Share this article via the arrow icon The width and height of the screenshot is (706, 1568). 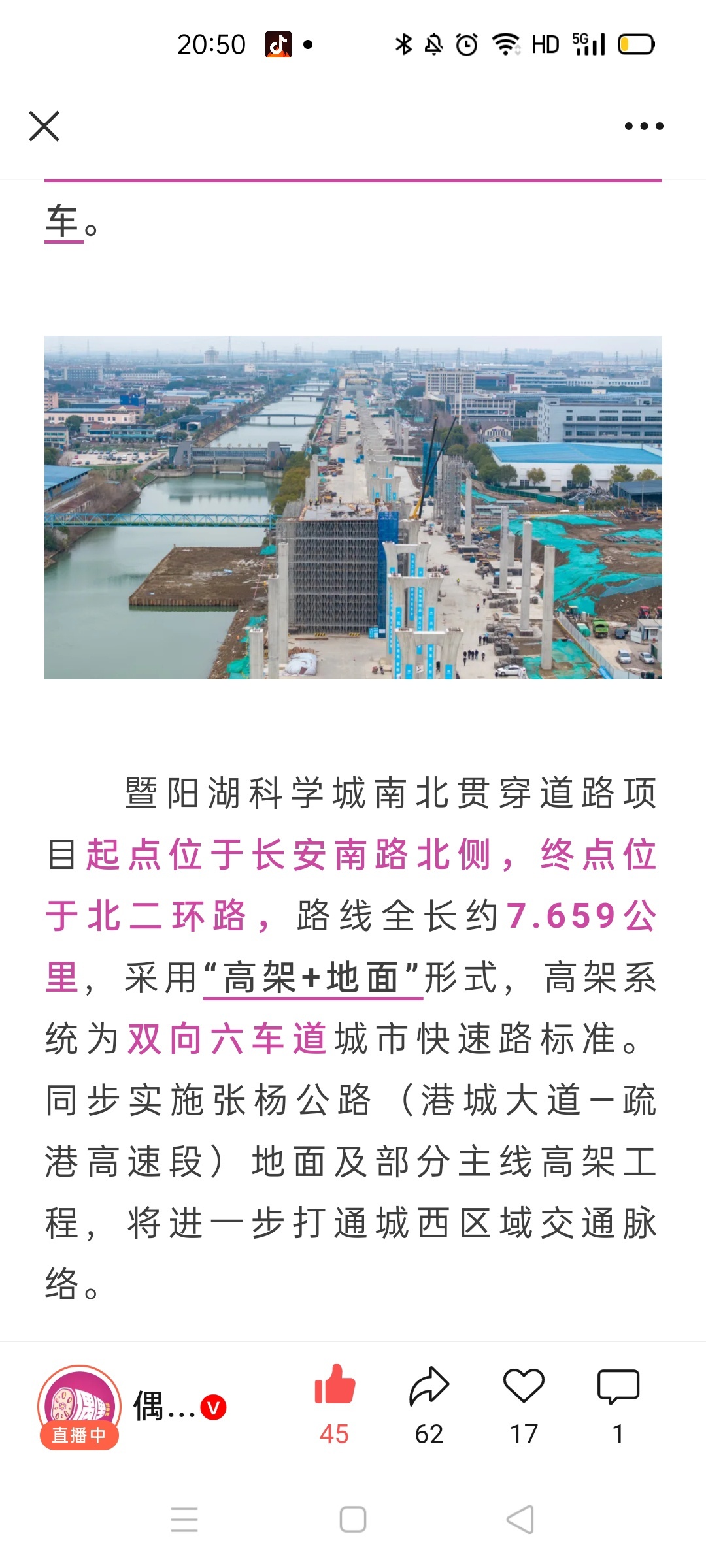click(429, 1385)
